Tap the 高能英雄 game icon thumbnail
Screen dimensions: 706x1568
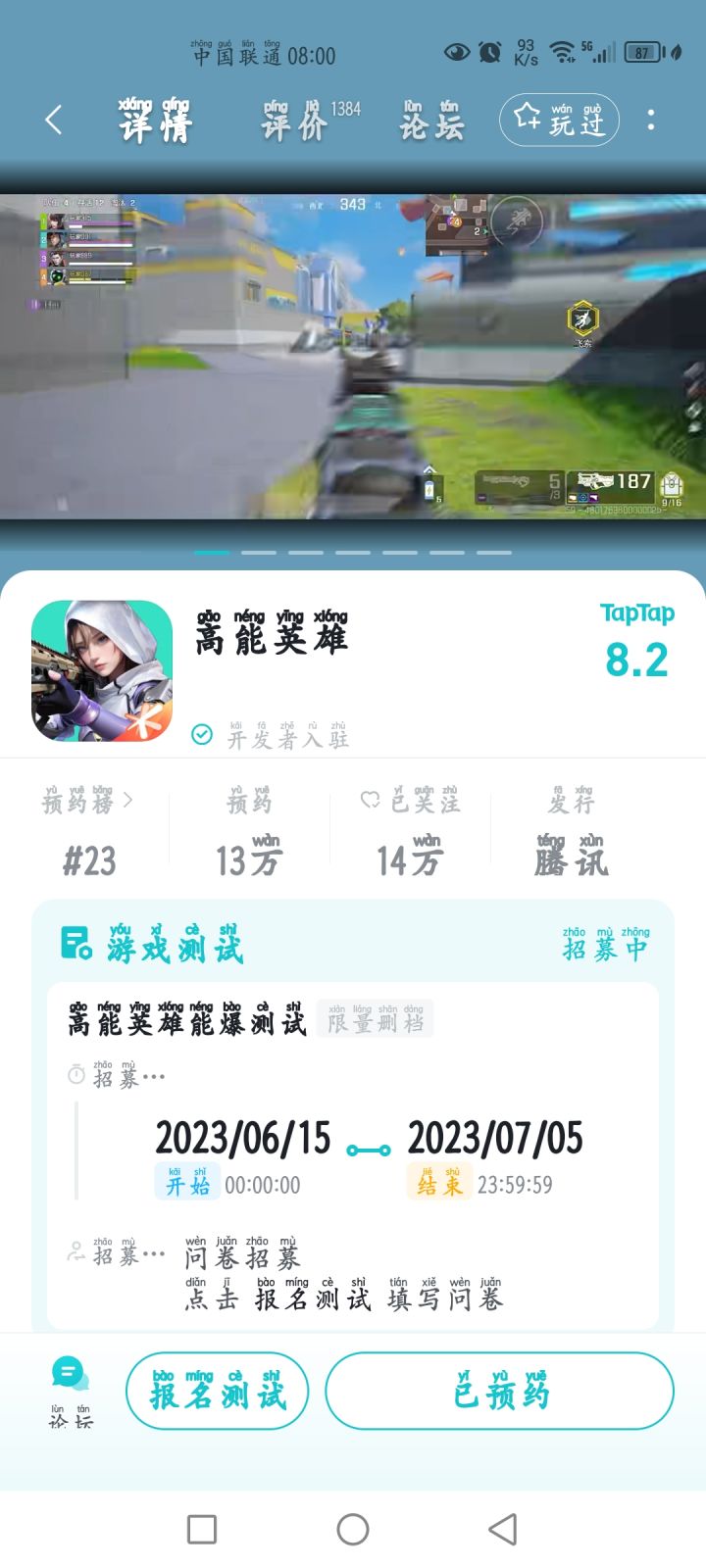click(x=102, y=671)
